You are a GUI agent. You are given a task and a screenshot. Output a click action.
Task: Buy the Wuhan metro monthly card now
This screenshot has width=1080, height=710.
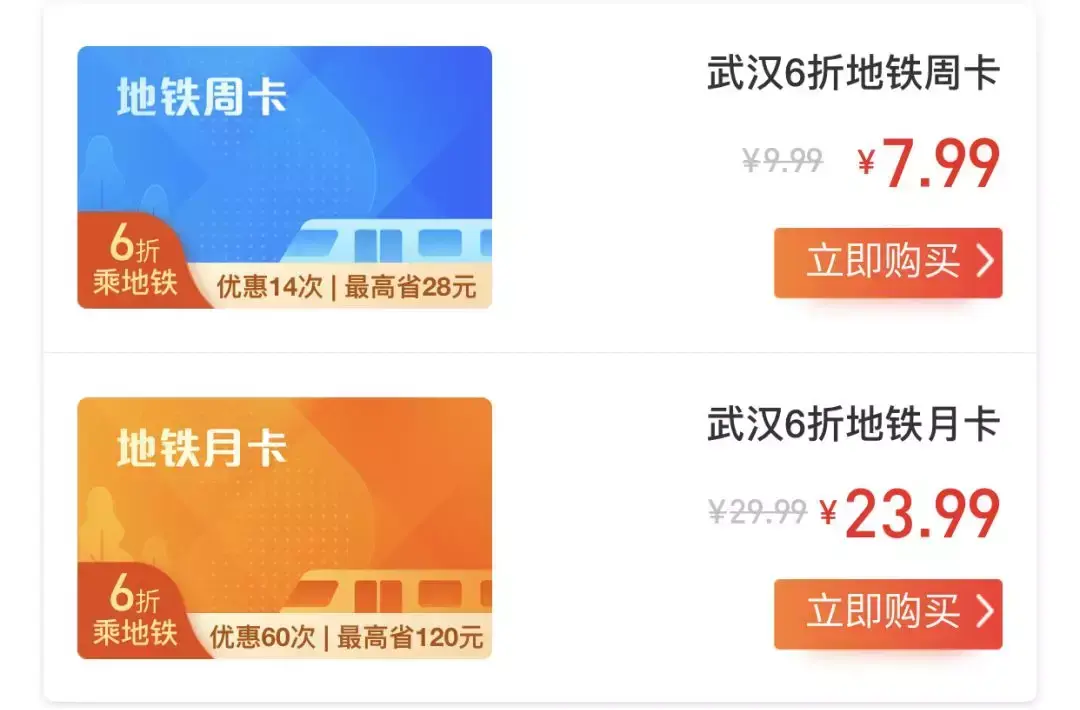click(887, 613)
